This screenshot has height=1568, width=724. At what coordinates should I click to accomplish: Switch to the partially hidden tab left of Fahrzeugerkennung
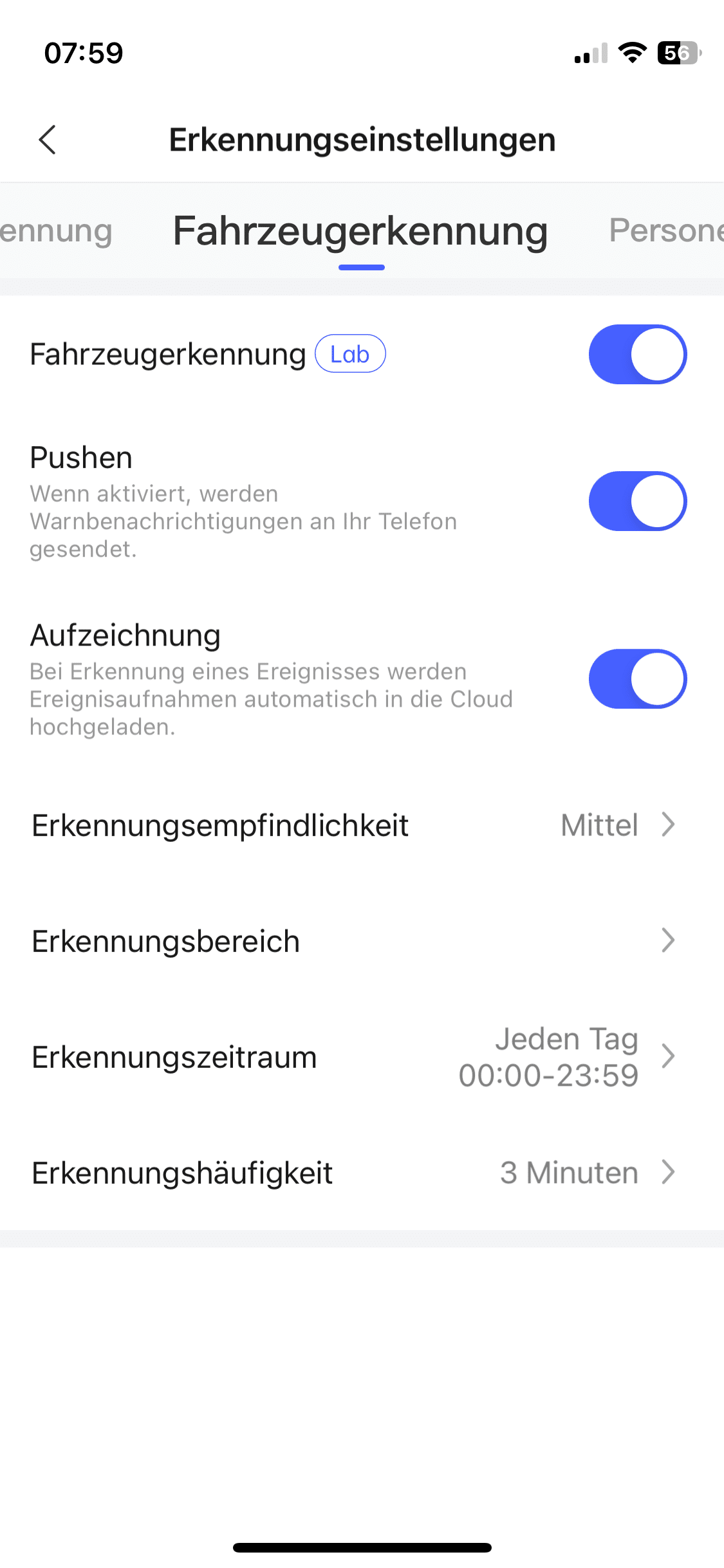pos(57,230)
